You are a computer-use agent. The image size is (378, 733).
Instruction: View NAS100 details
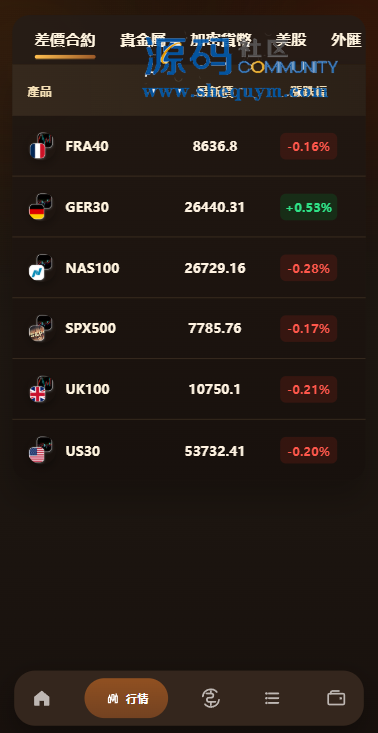[189, 268]
